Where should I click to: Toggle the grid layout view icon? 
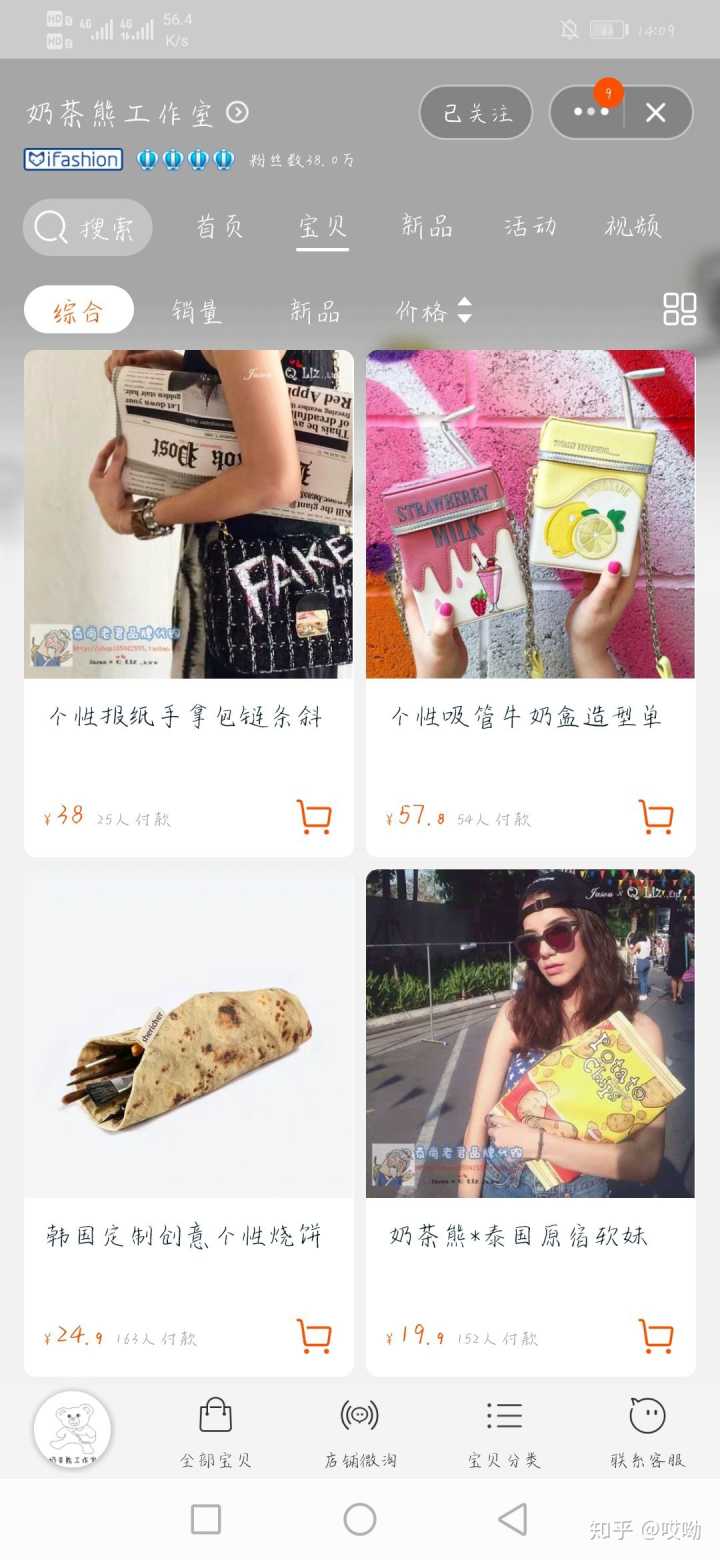tap(680, 310)
